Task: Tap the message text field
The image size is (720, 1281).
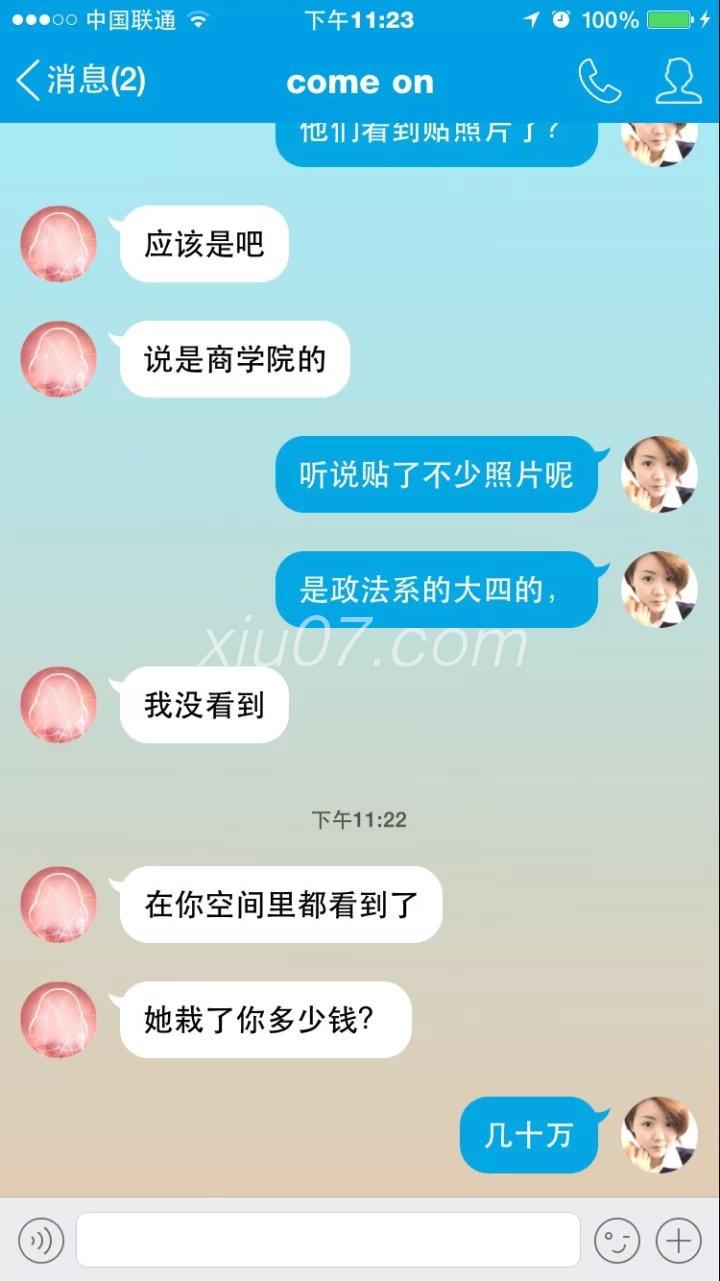Action: tap(328, 1241)
